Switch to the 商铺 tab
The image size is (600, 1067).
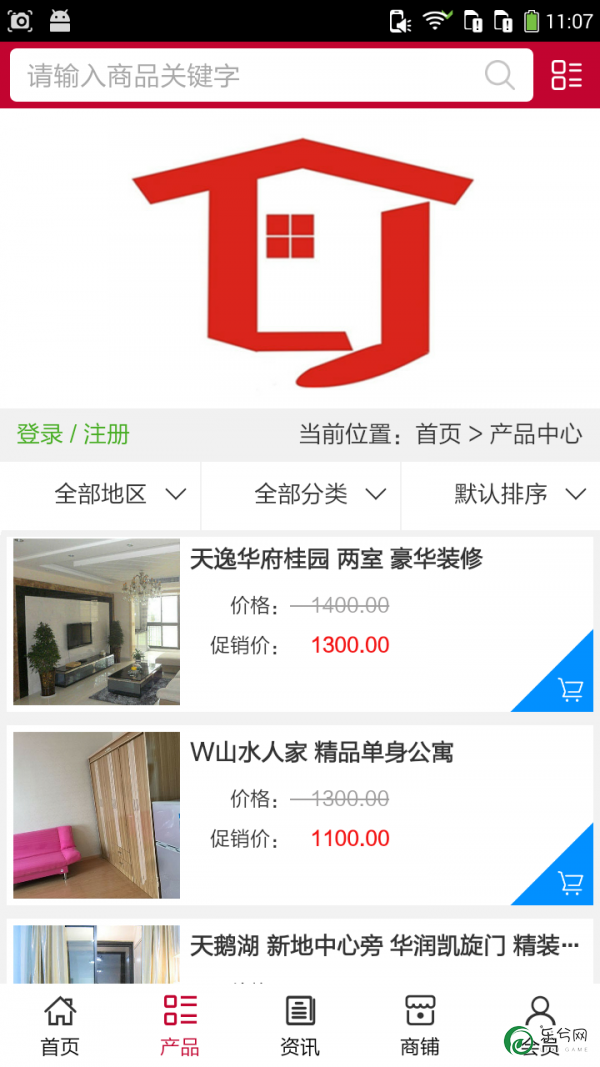coord(420,1026)
